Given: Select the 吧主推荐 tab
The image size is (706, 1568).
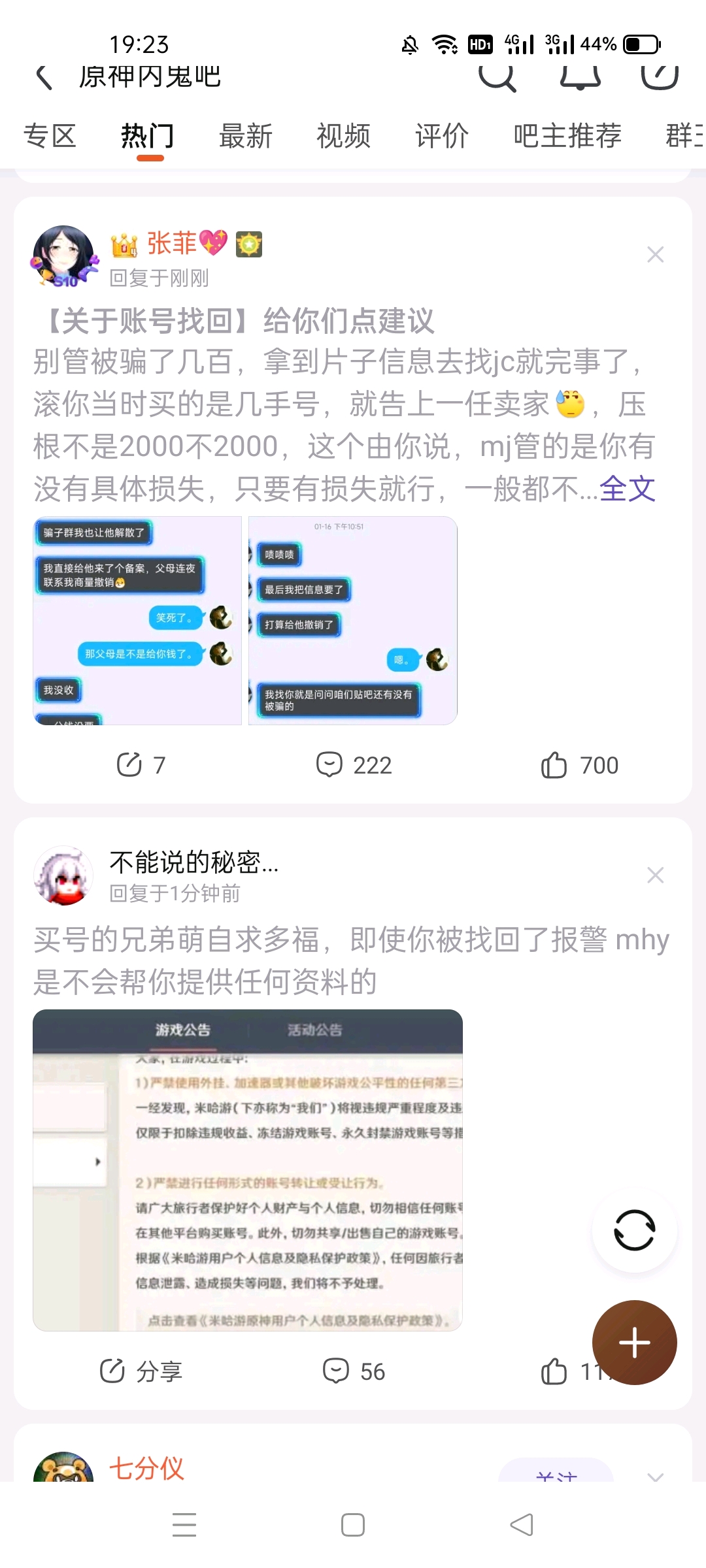Looking at the screenshot, I should tap(566, 136).
